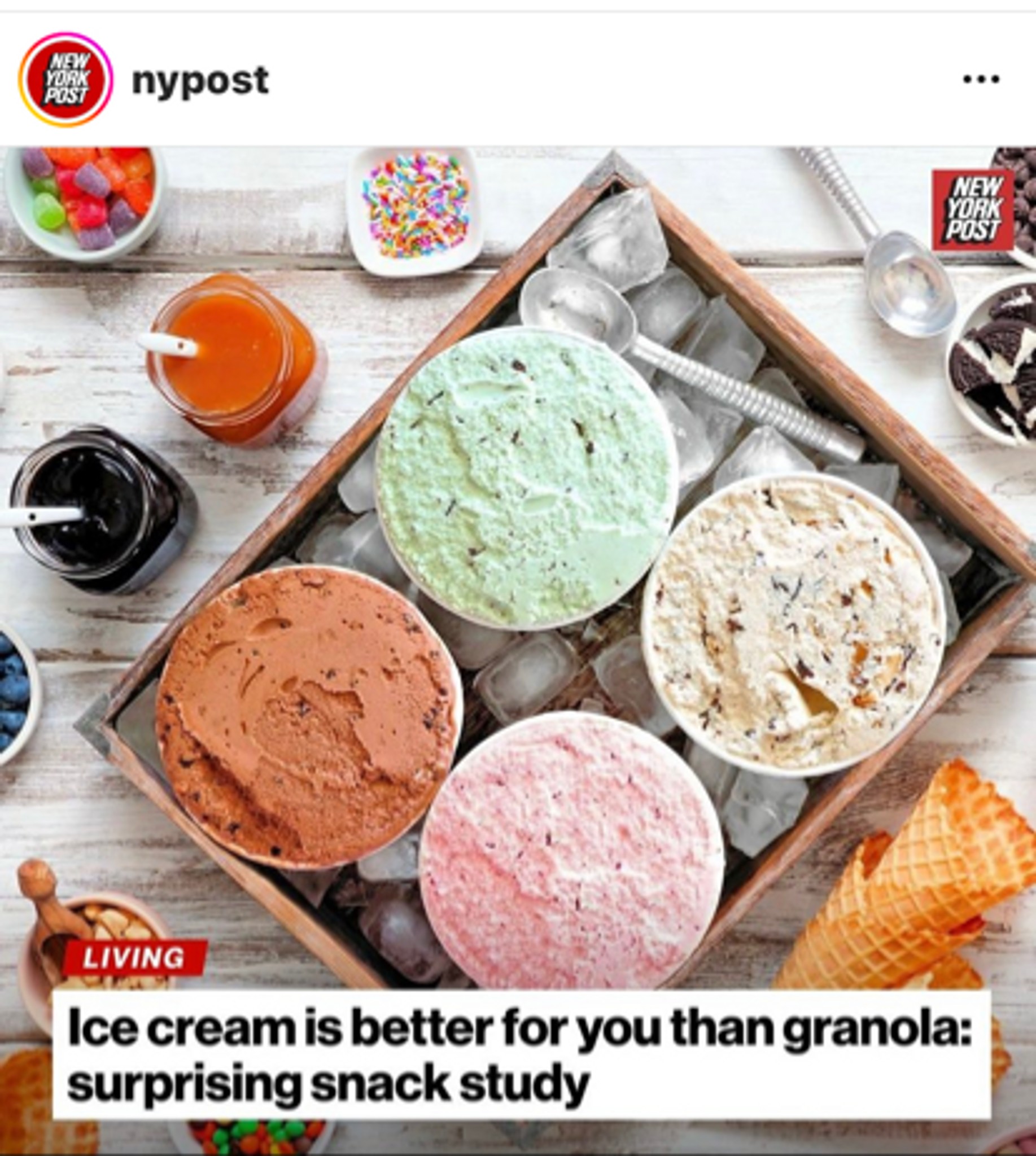Tap the ice cream post image
The width and height of the screenshot is (1036, 1156).
(518, 569)
